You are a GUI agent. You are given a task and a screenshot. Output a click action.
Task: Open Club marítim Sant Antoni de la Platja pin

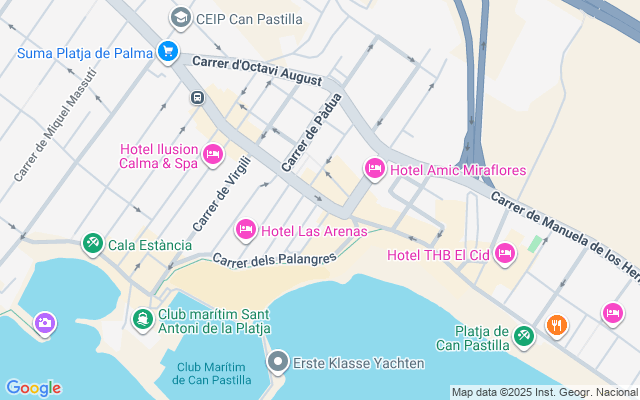[143, 319]
